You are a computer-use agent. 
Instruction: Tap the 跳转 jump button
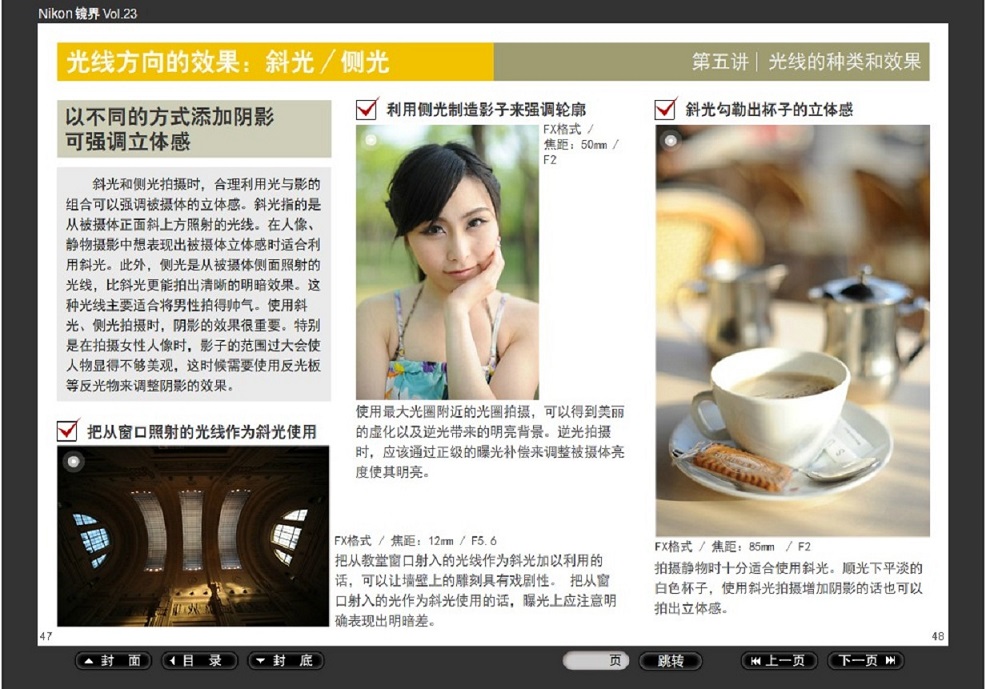(670, 661)
